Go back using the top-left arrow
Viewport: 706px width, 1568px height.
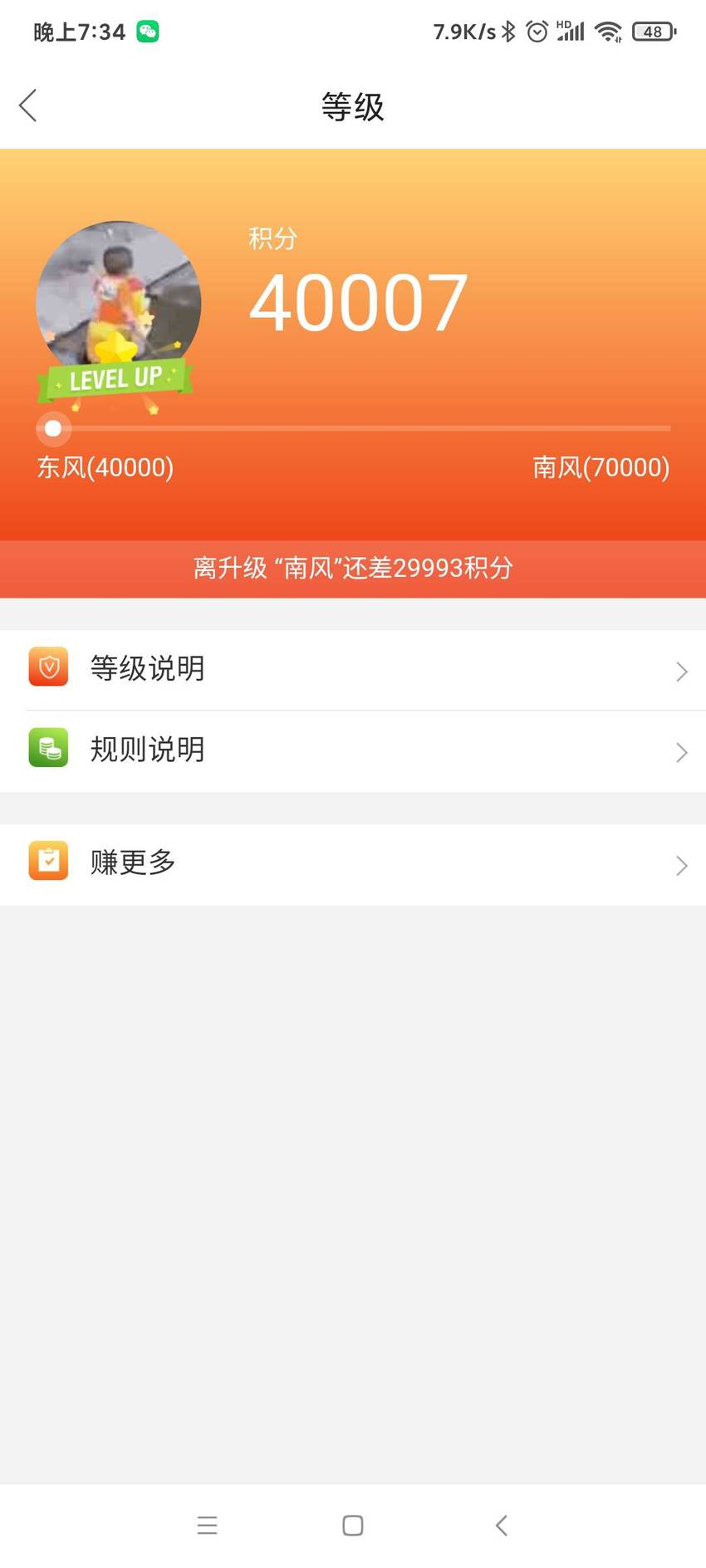(28, 105)
